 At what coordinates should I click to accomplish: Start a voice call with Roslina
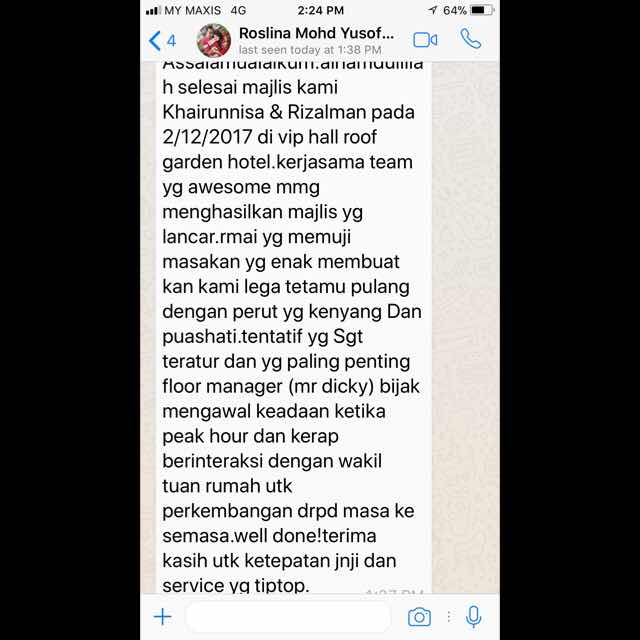coord(470,40)
